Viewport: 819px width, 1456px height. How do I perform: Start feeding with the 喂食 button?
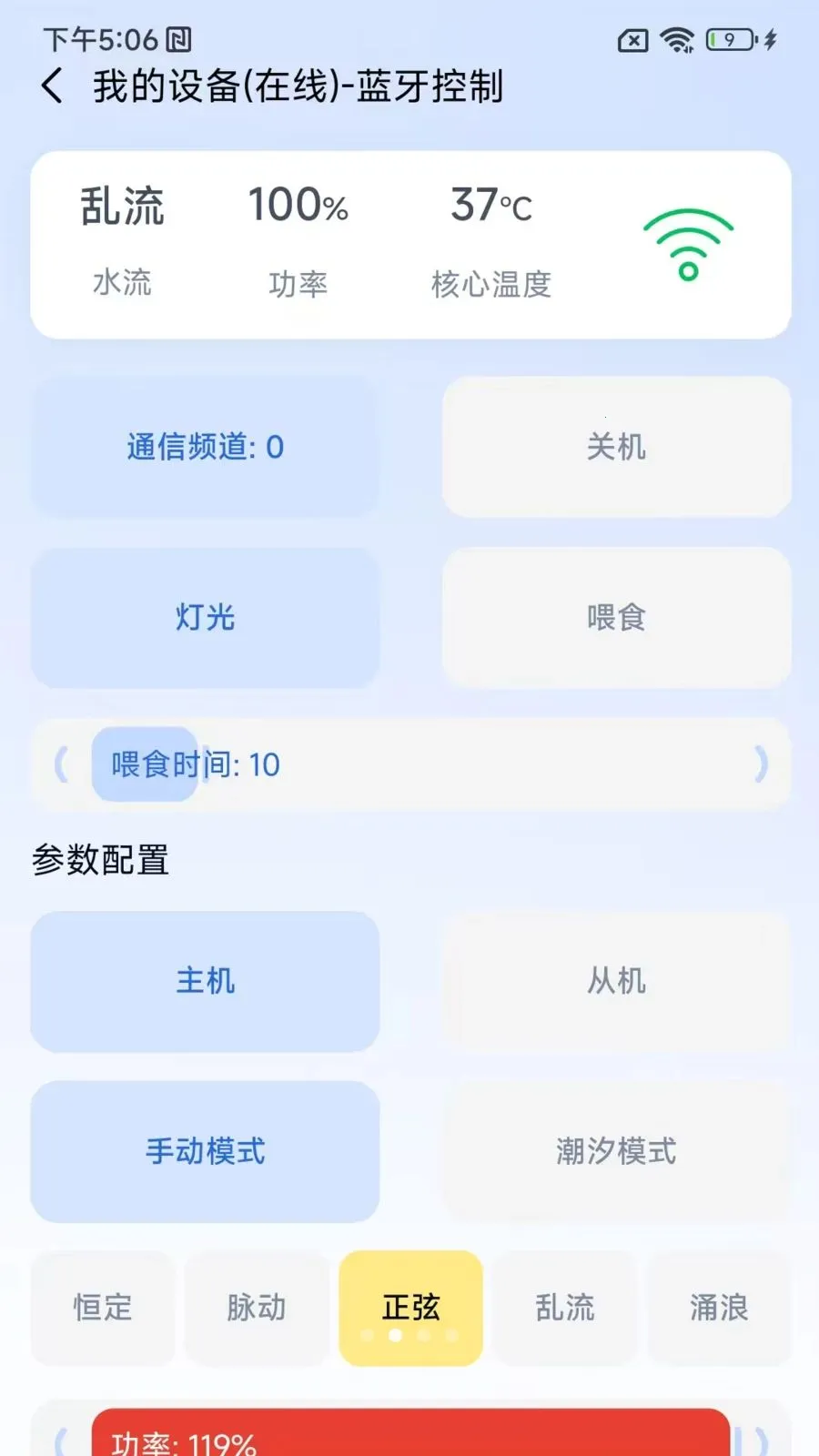[x=616, y=618]
